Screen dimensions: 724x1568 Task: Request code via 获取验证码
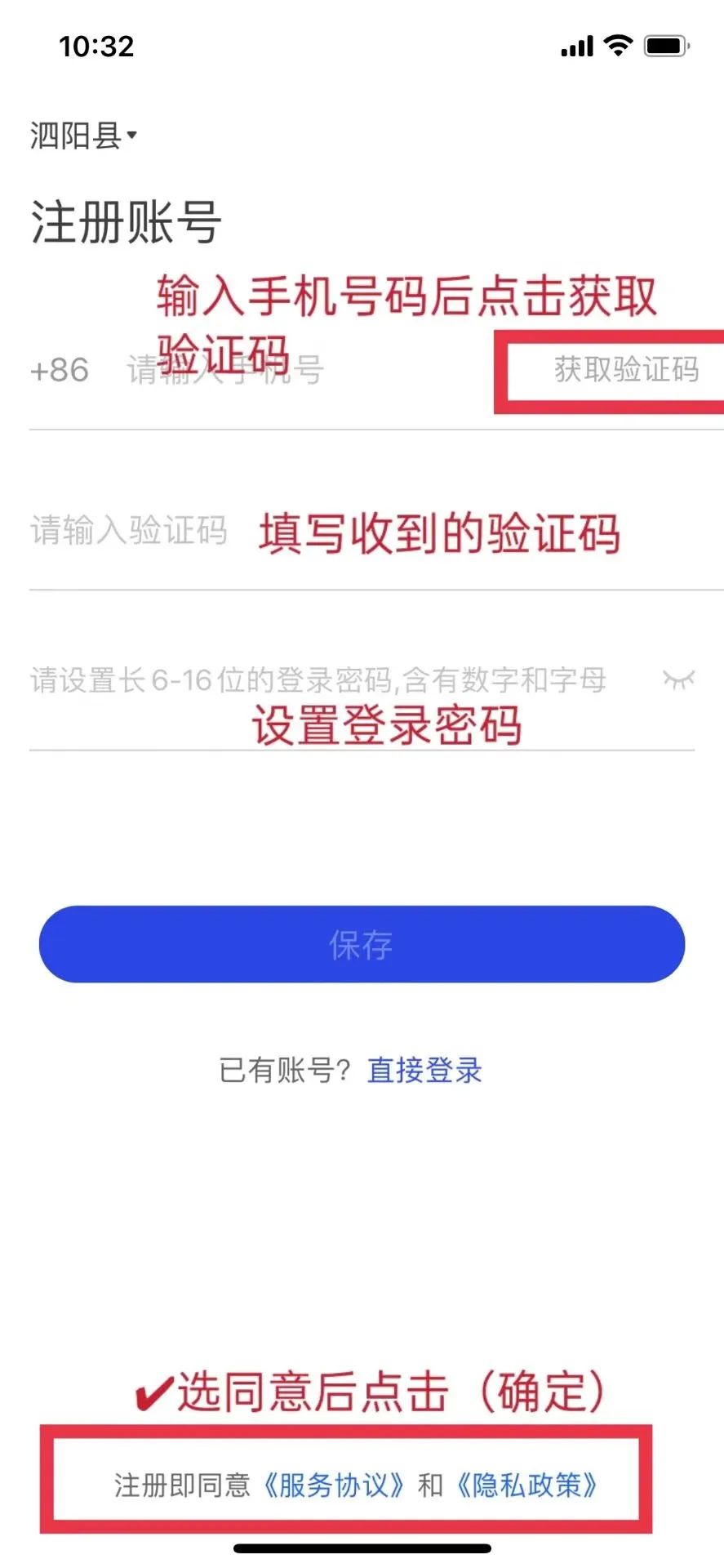coord(626,370)
